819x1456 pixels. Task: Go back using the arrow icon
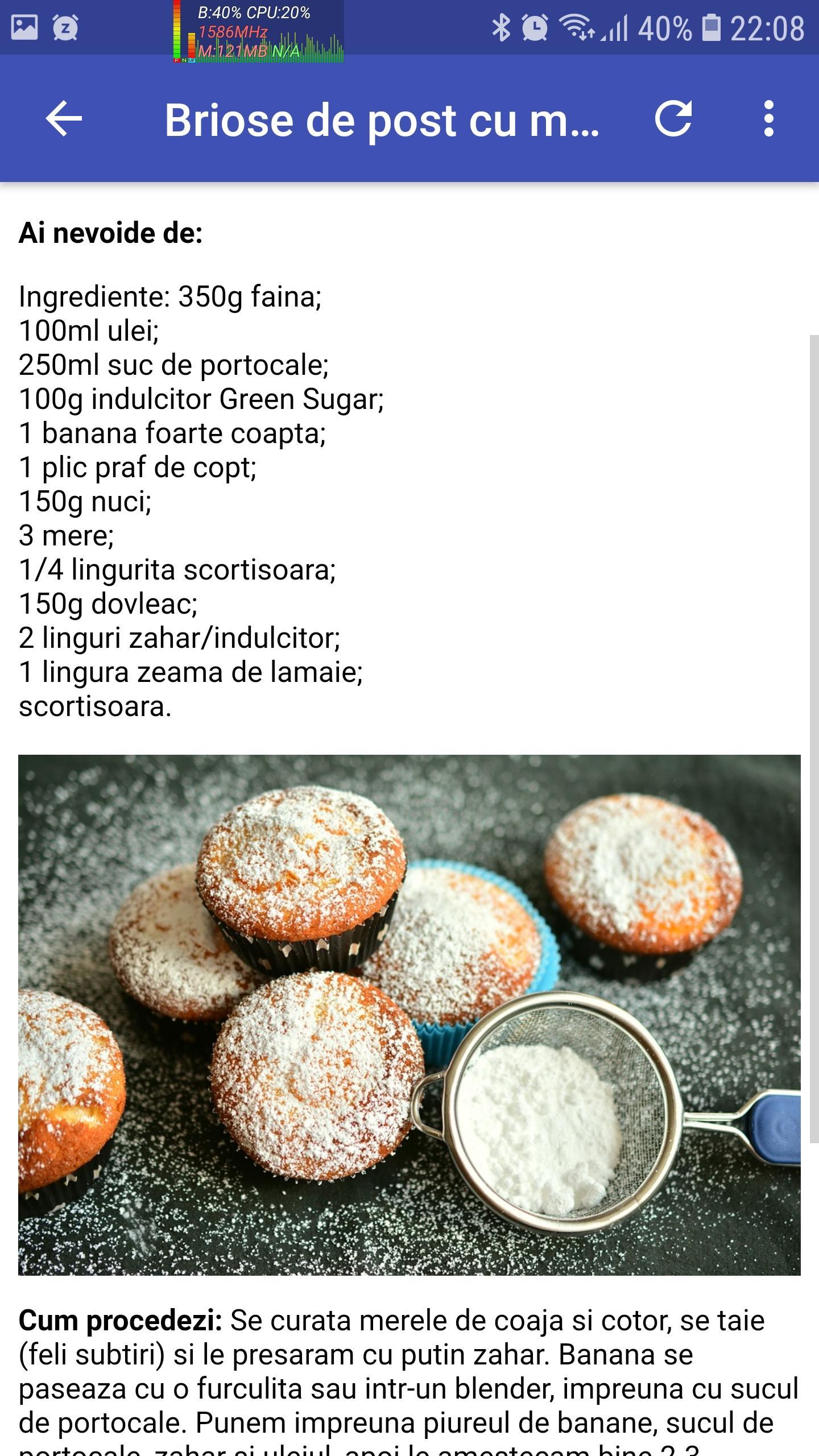[x=64, y=119]
